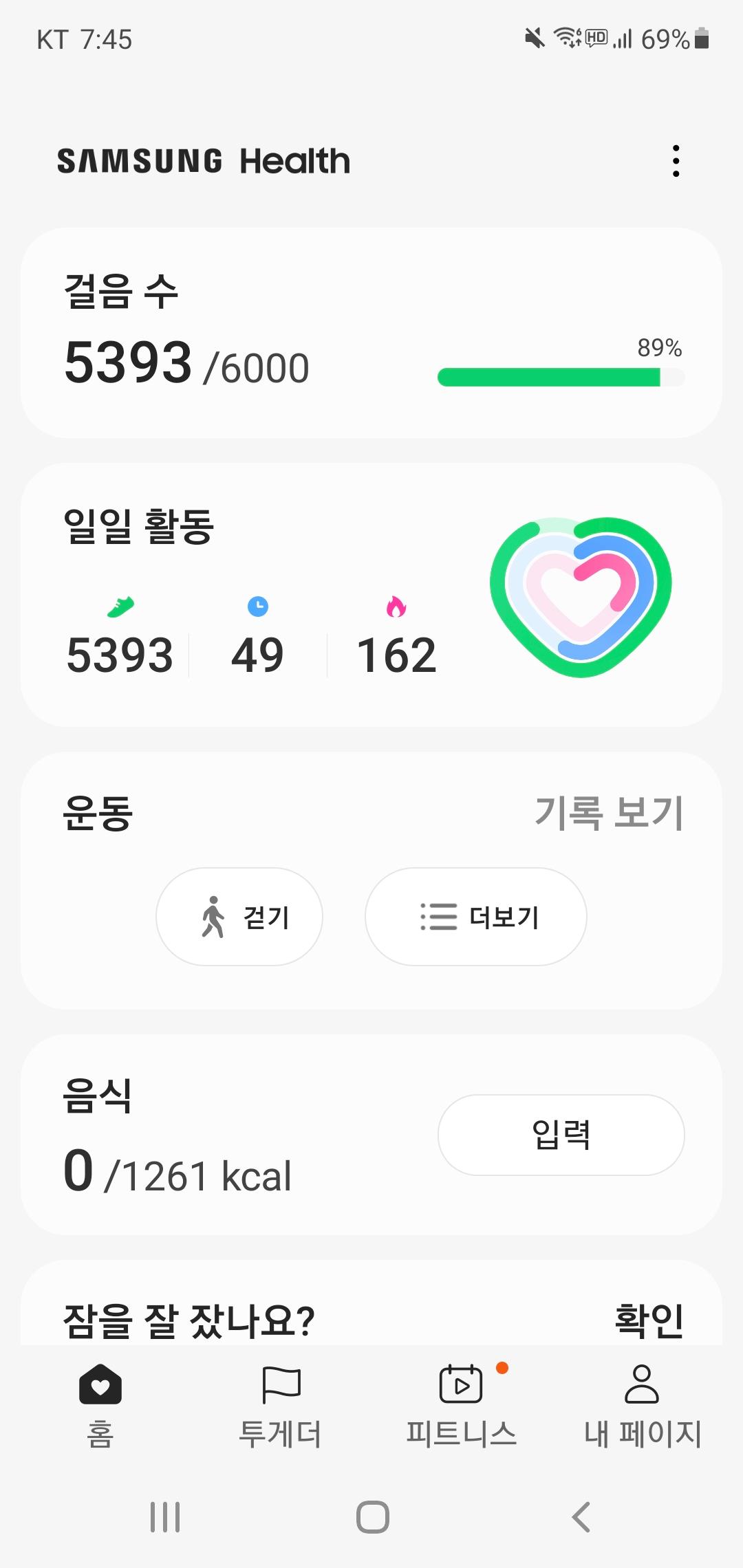Start a 걷기 walking workout
This screenshot has width=743, height=1568.
(x=239, y=917)
